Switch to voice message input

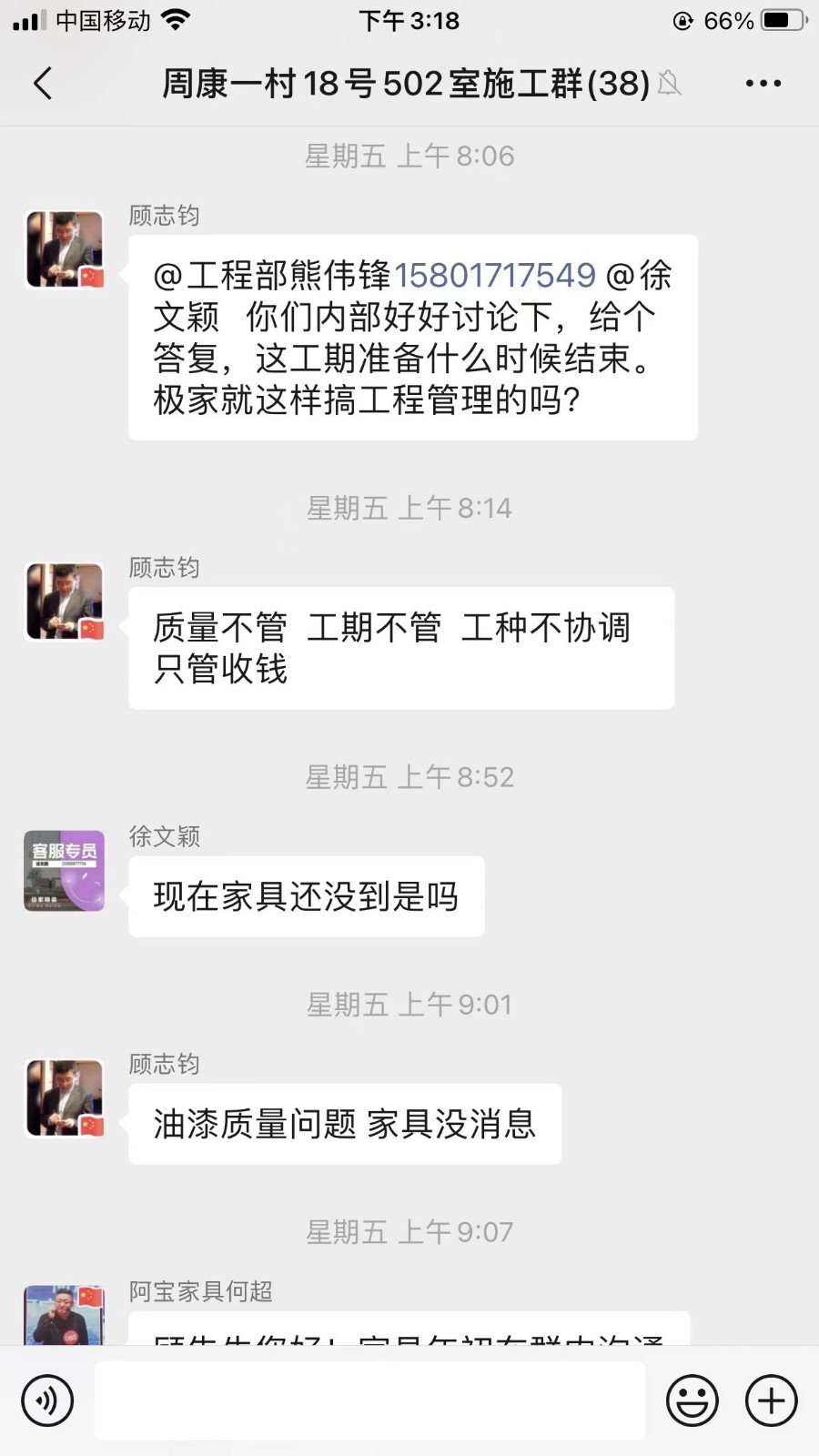(x=47, y=1400)
